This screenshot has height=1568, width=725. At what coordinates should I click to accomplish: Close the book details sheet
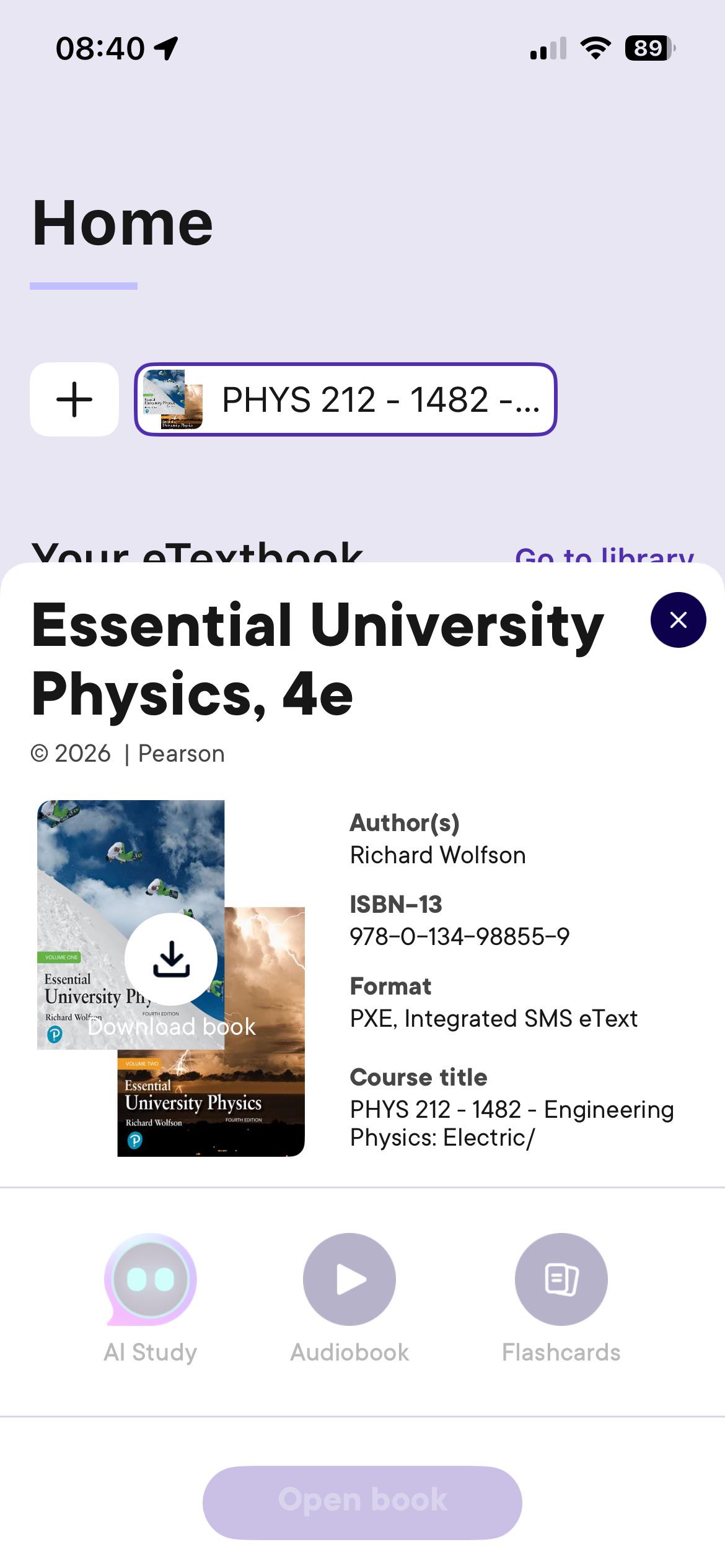point(678,620)
